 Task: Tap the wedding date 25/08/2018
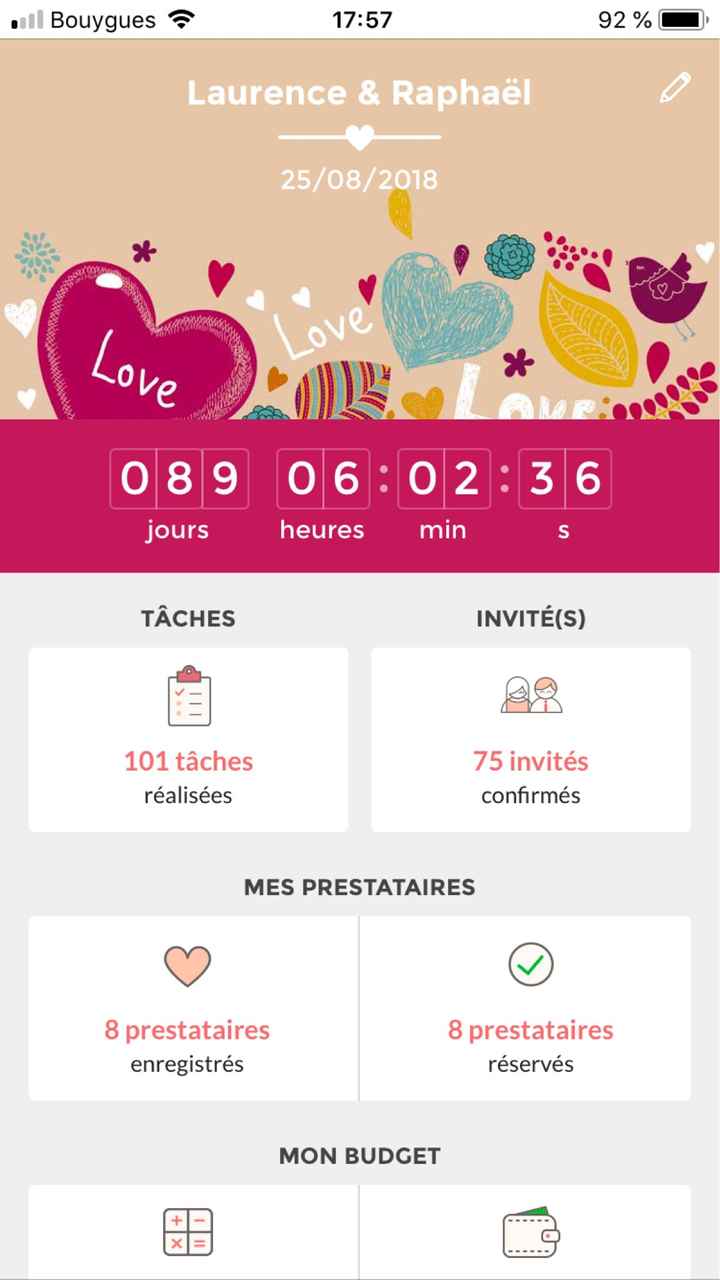pyautogui.click(x=360, y=180)
